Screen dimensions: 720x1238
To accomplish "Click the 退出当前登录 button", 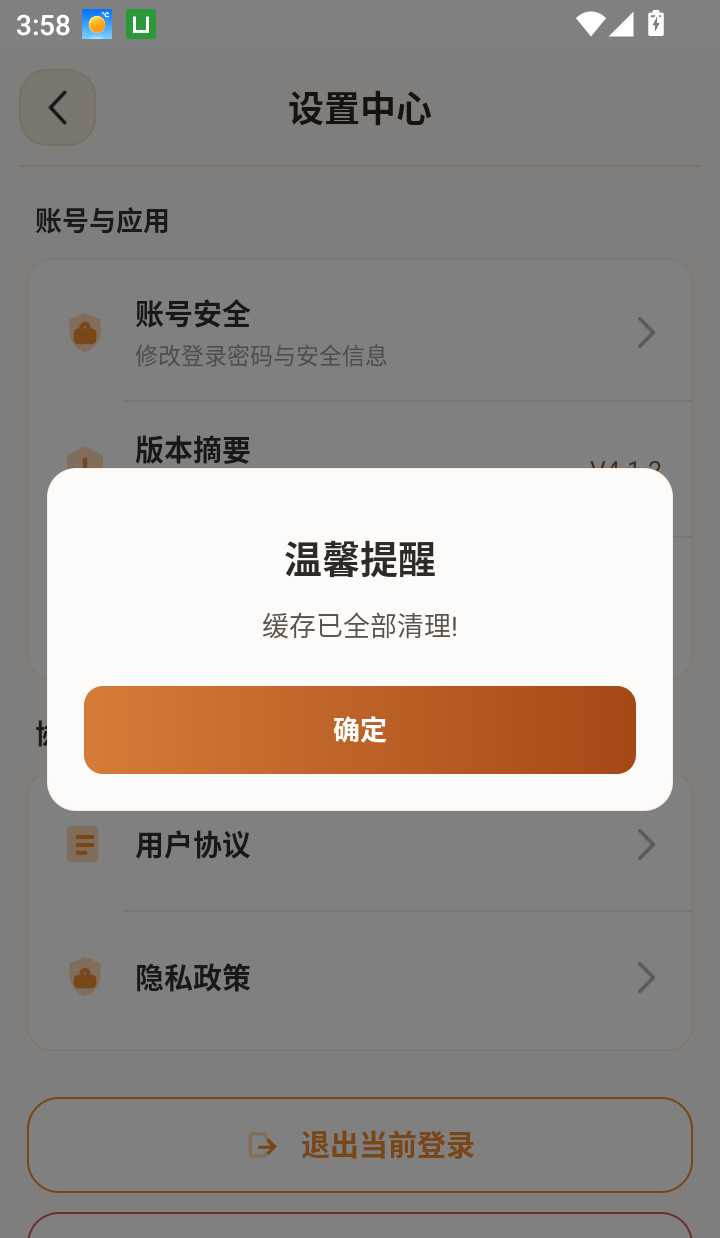I will [360, 1146].
